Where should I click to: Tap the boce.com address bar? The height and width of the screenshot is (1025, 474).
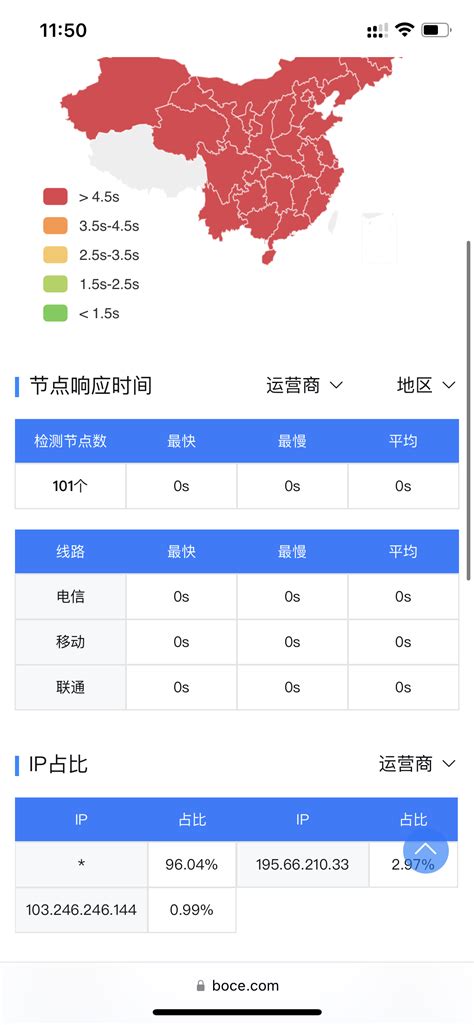click(x=237, y=985)
